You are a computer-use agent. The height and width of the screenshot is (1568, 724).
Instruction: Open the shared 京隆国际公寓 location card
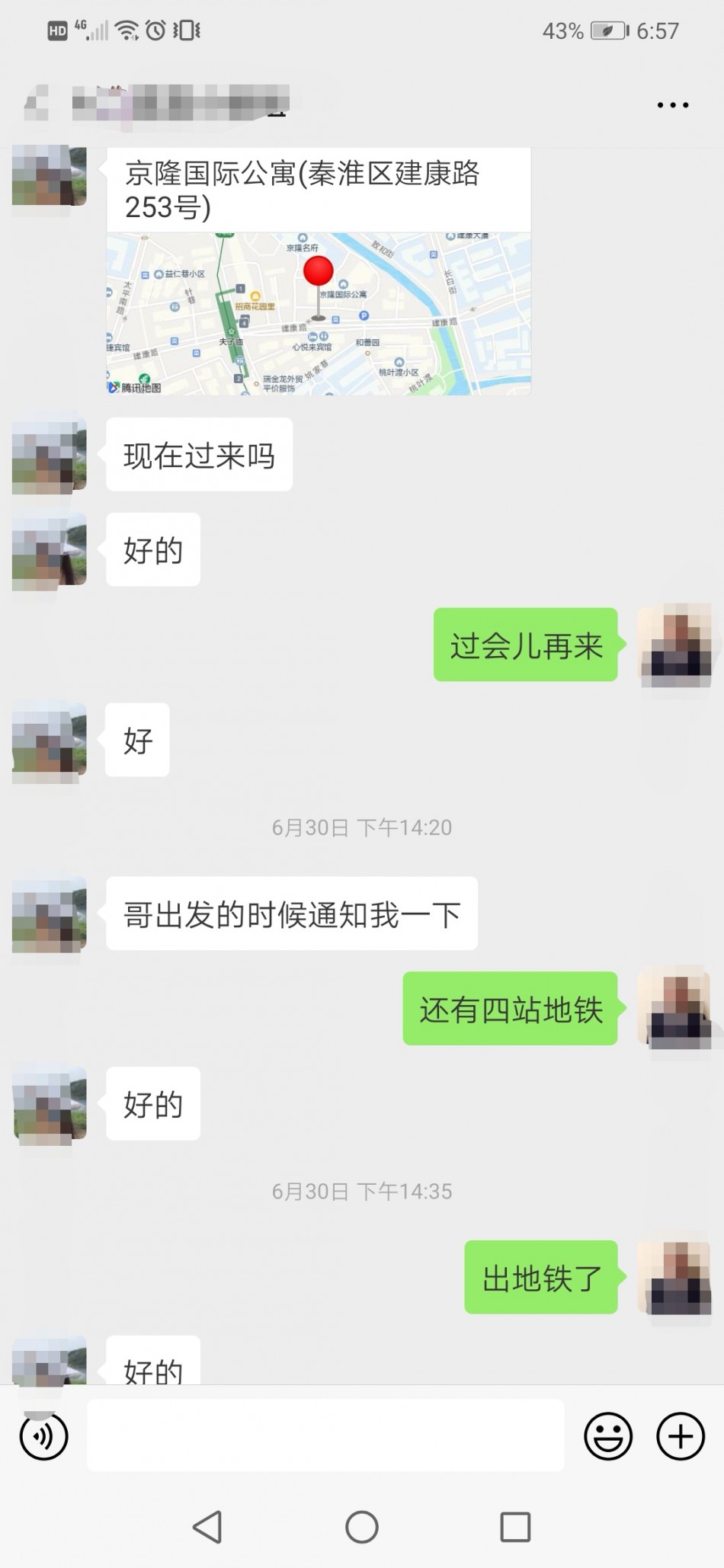pos(318,272)
